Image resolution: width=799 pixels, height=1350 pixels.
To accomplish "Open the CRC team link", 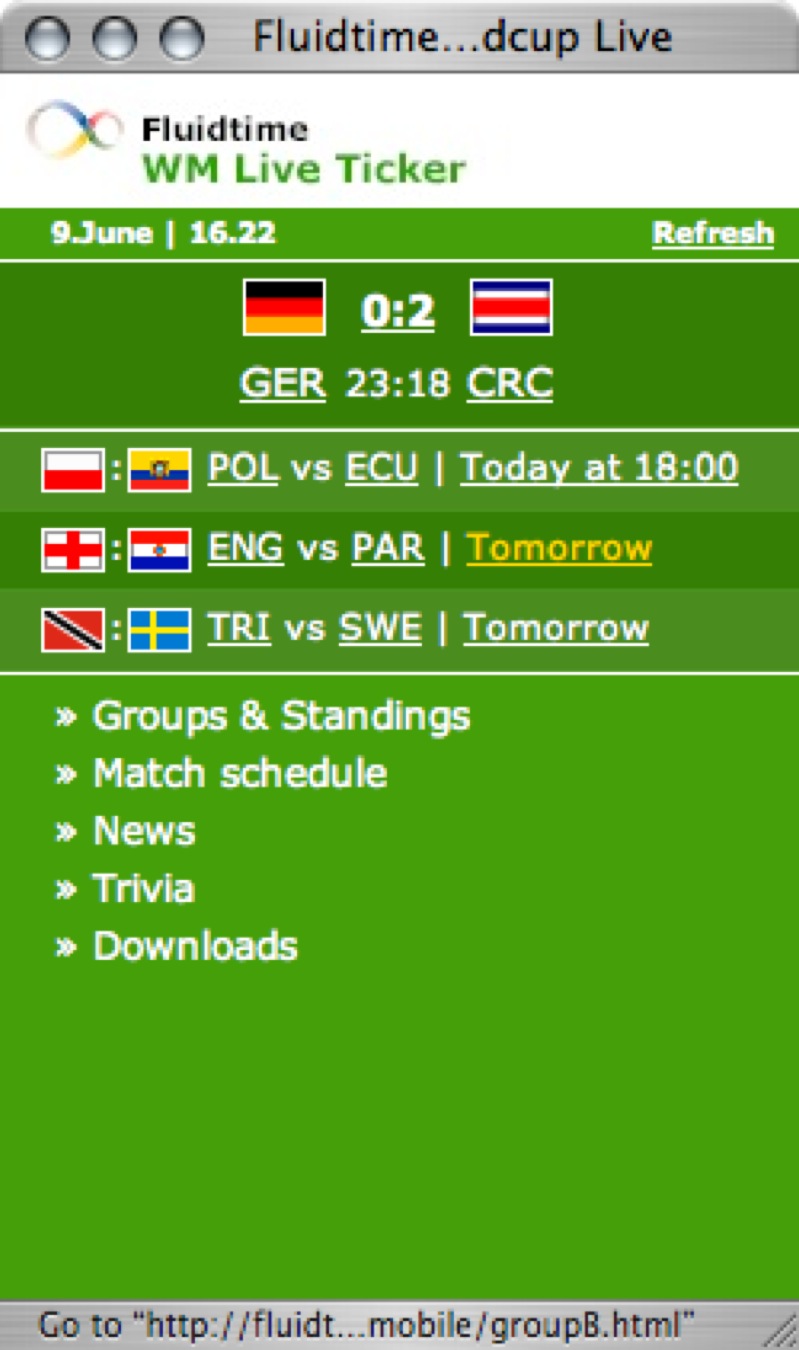I will coord(509,384).
